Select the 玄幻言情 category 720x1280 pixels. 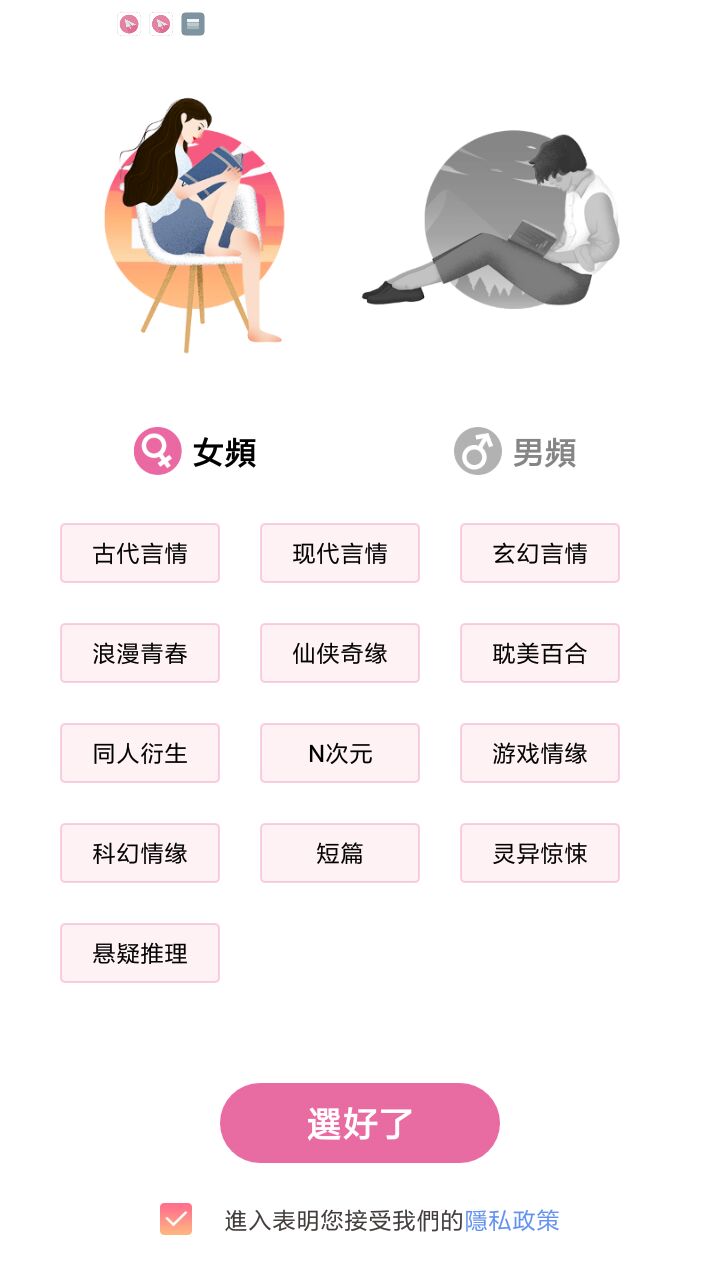[540, 553]
